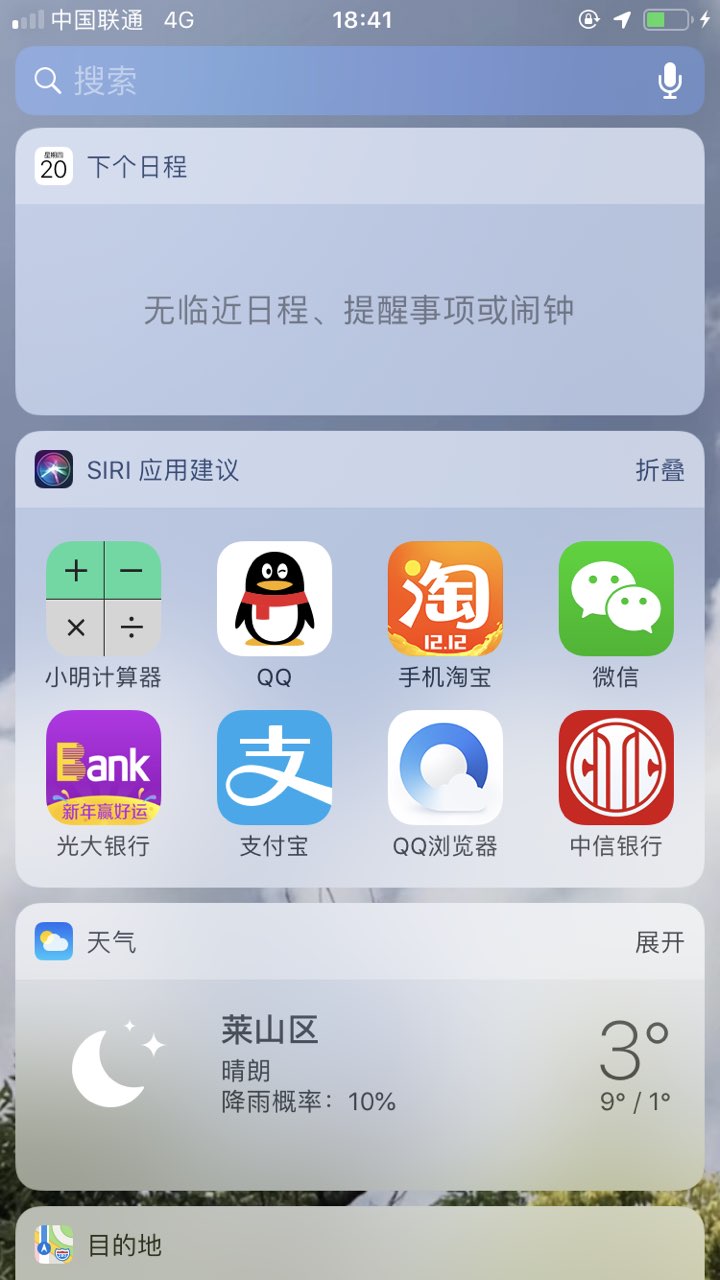Open the QQ app
Viewport: 720px width, 1280px height.
click(x=274, y=598)
